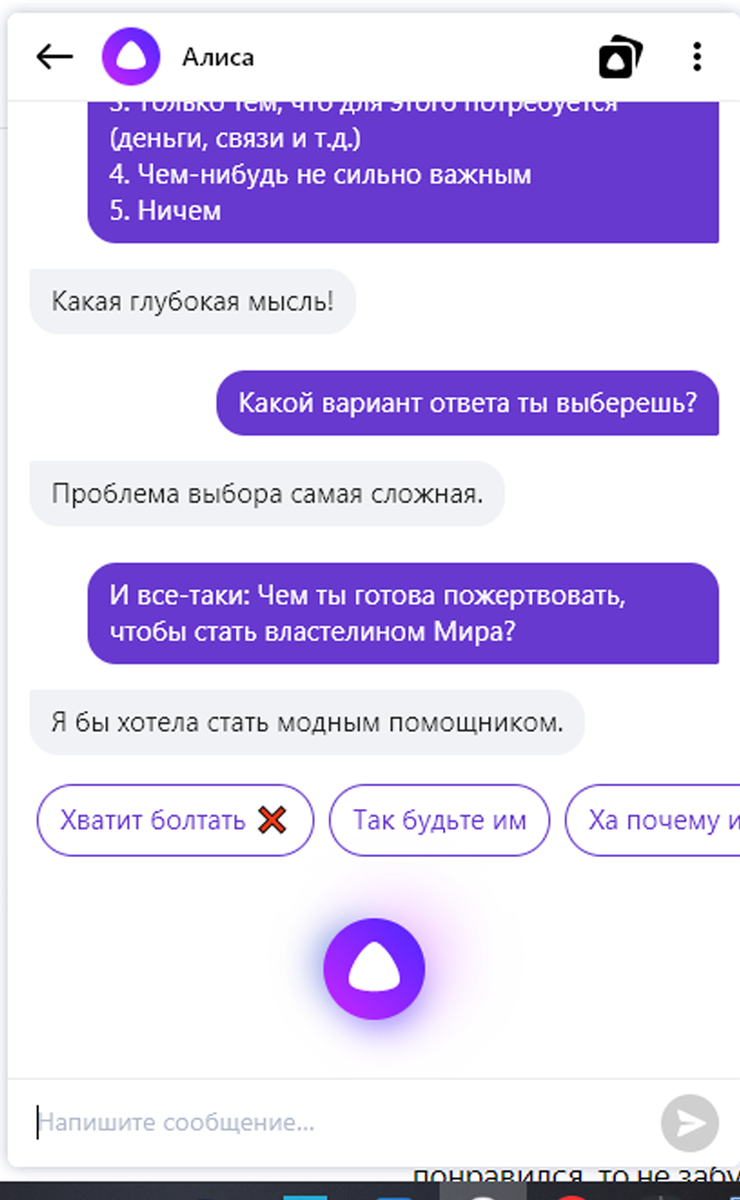Choose the "Так будьте им" reply chip
The width and height of the screenshot is (740, 1200).
click(440, 820)
